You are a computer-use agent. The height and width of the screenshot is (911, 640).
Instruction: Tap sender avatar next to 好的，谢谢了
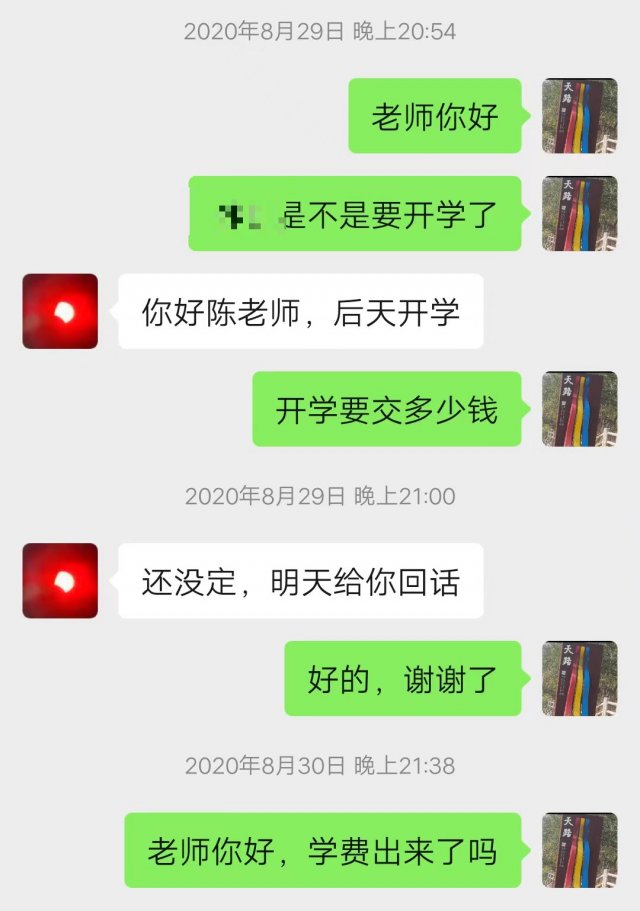pos(579,679)
